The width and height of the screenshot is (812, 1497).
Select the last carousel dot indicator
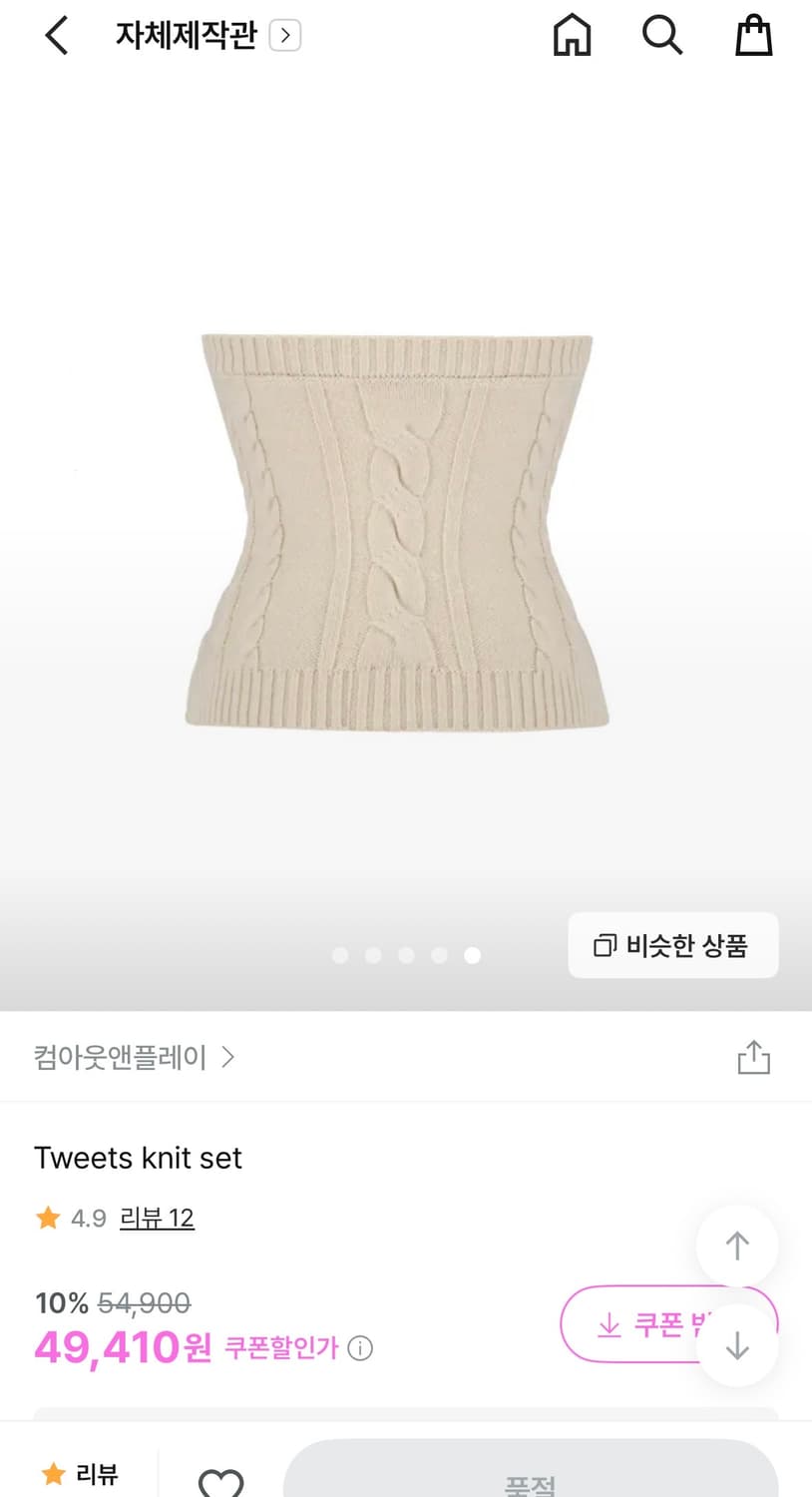472,955
